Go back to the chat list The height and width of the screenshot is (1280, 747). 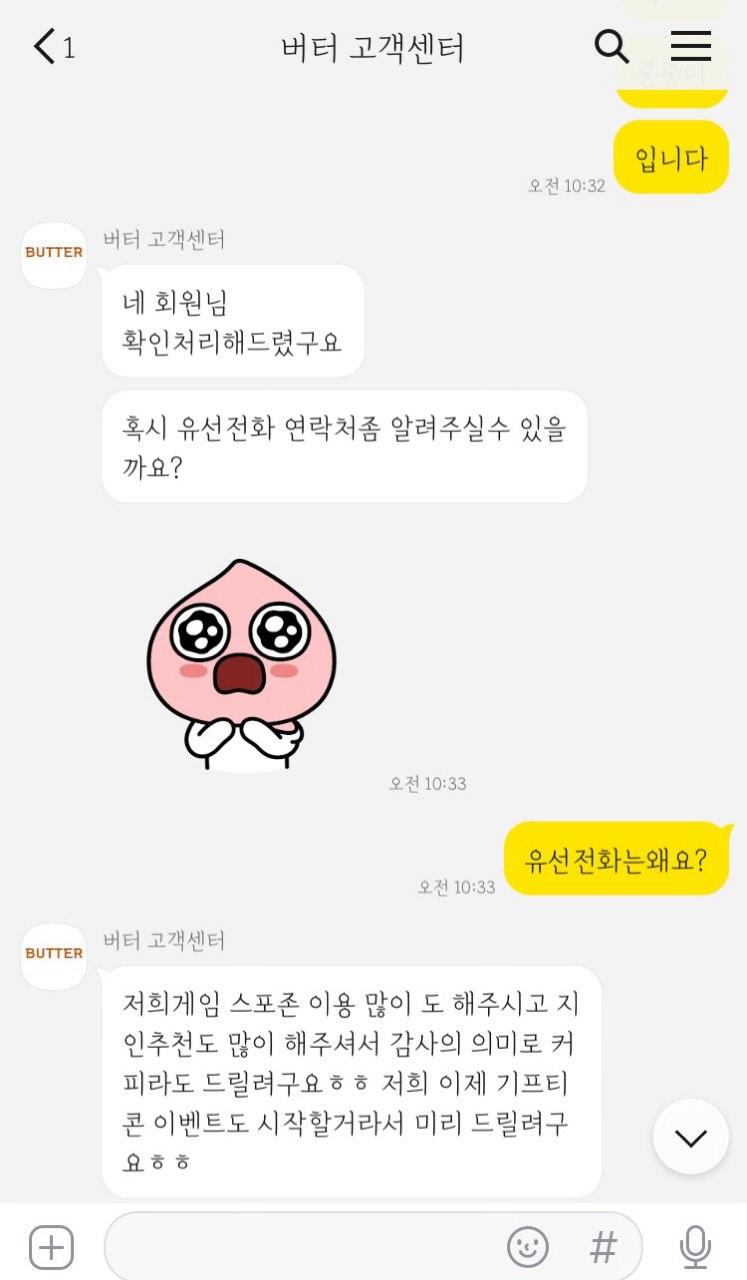click(x=46, y=47)
